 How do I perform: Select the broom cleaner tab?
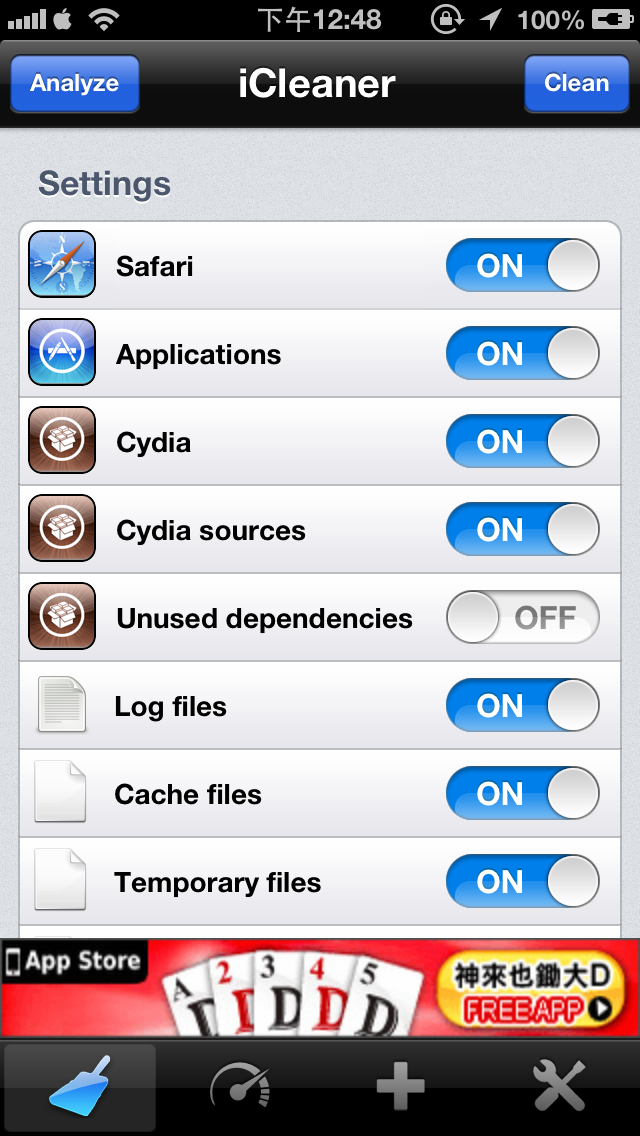[x=80, y=1087]
